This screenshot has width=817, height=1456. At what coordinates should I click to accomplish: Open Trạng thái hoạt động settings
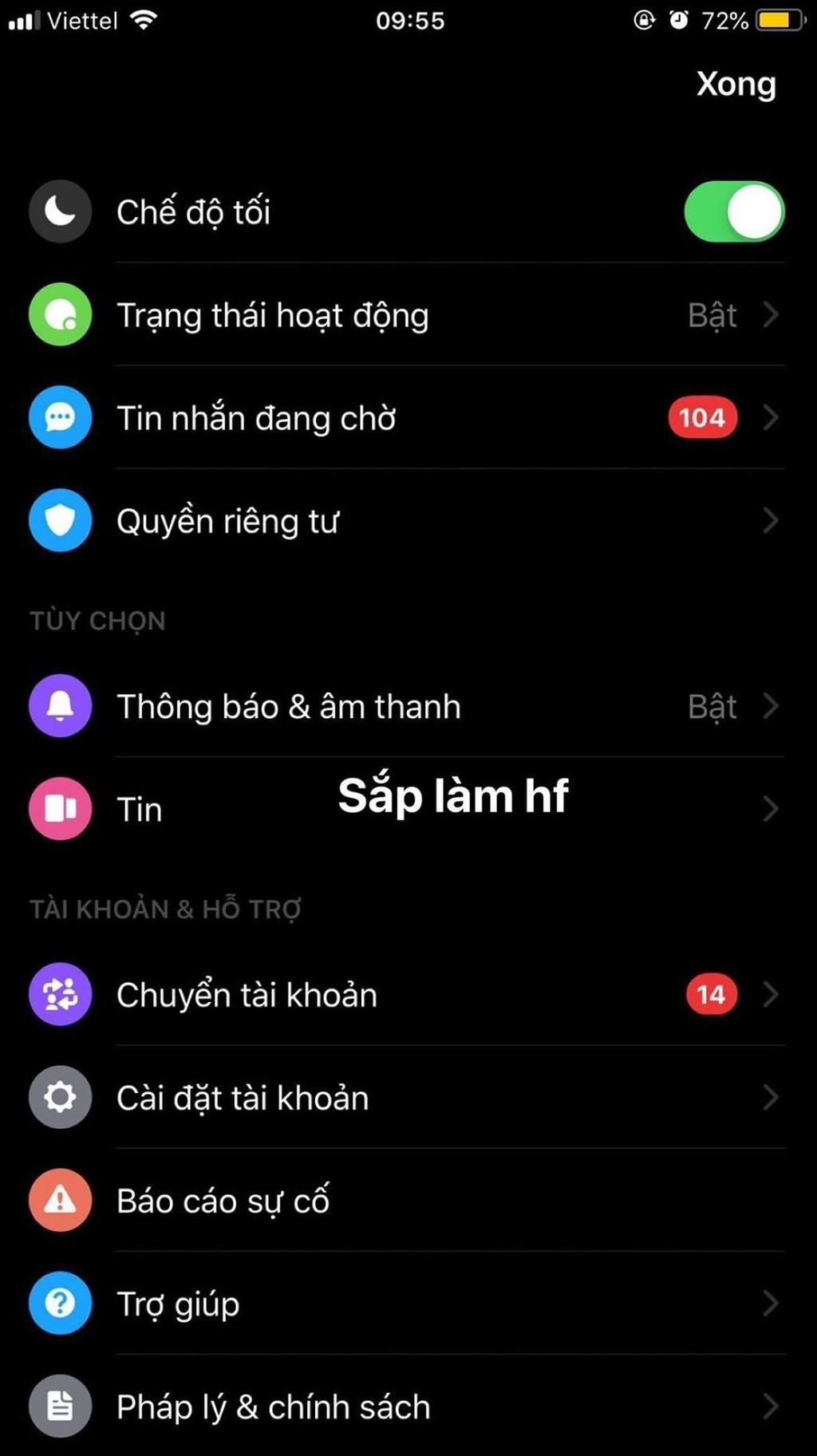407,315
